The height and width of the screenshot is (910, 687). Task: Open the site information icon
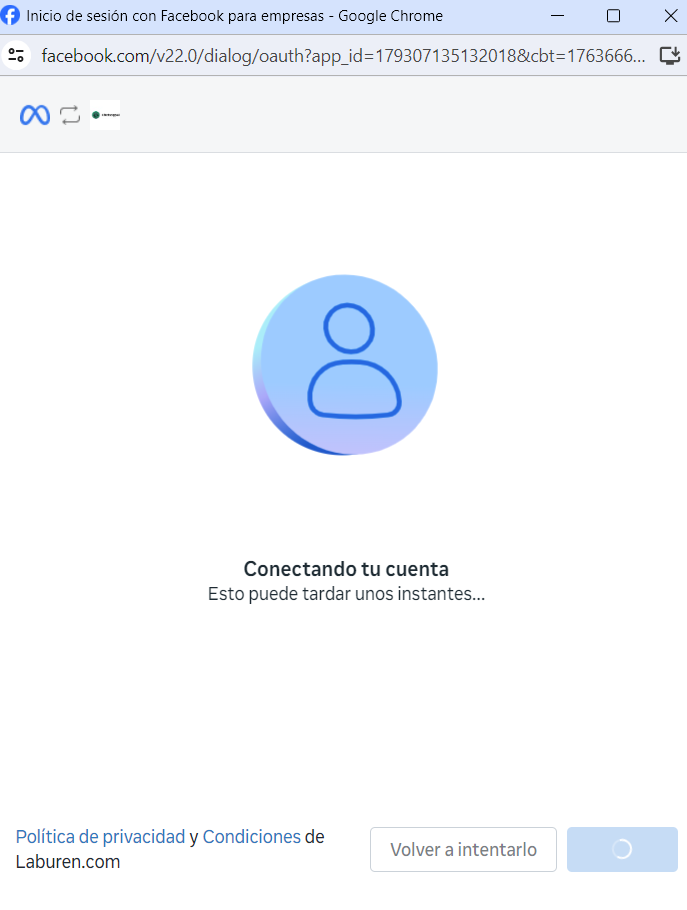pos(16,55)
